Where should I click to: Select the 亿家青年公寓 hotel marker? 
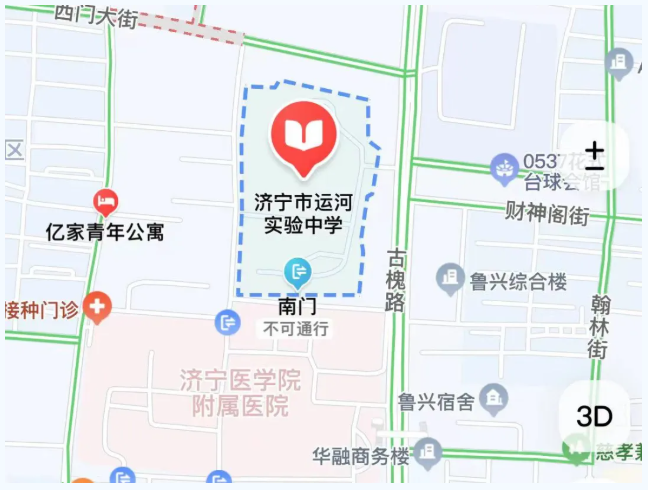106,203
